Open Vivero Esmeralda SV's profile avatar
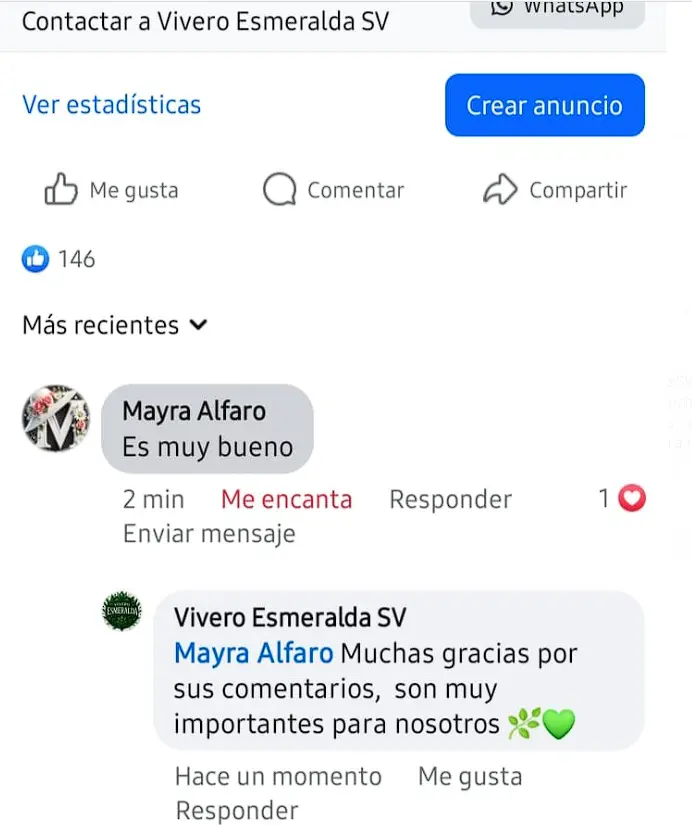Image resolution: width=692 pixels, height=825 pixels. click(122, 612)
